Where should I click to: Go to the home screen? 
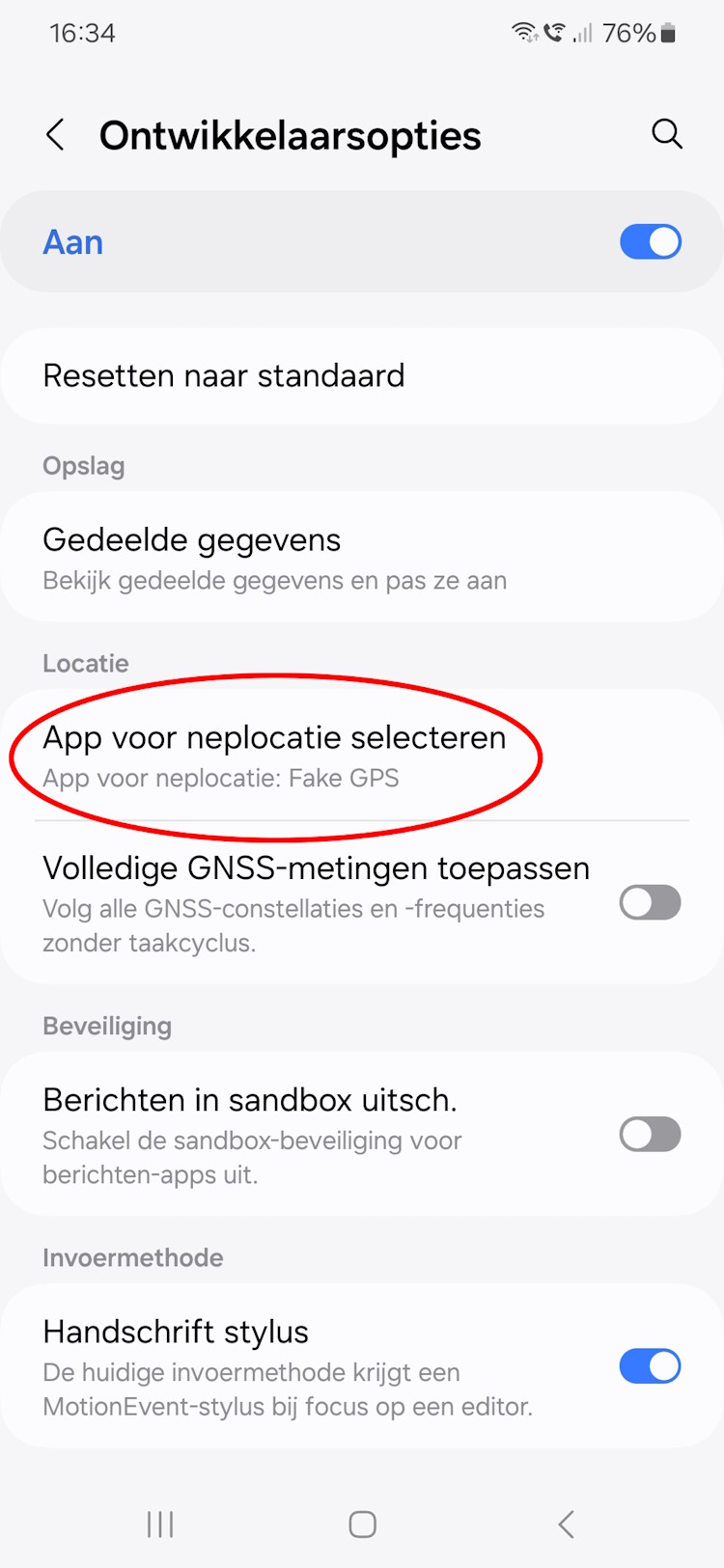click(x=362, y=1525)
